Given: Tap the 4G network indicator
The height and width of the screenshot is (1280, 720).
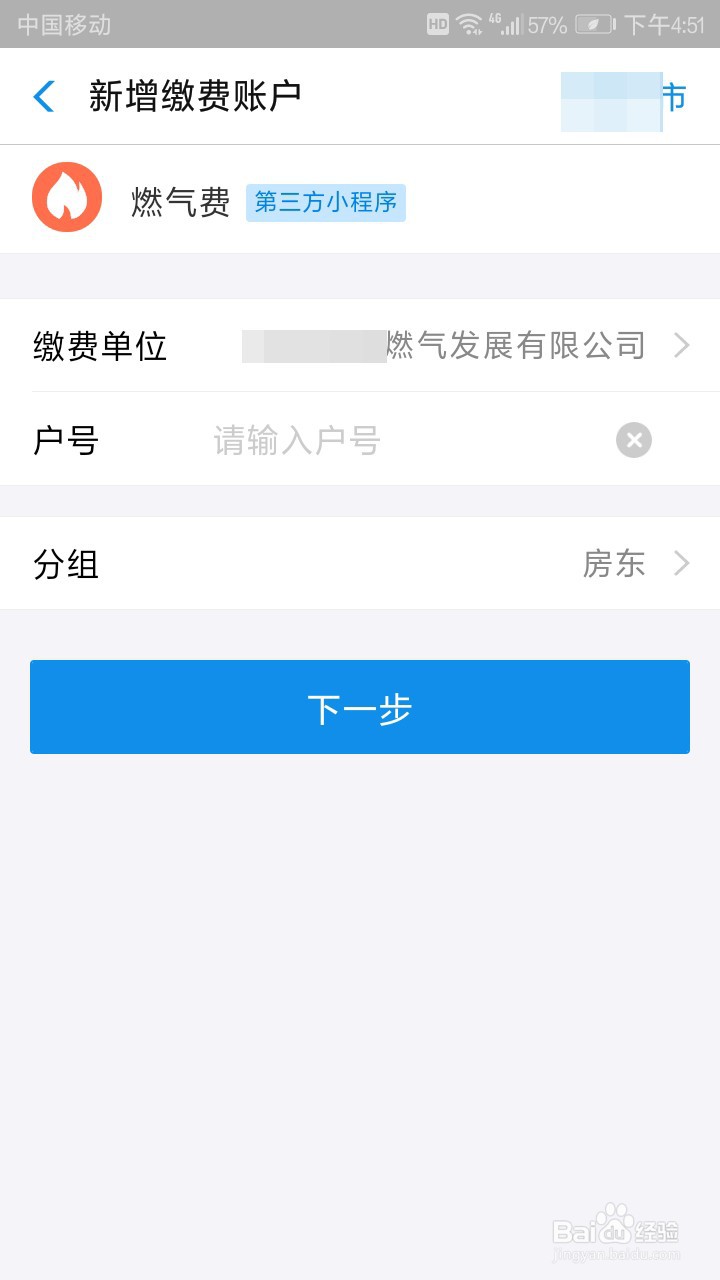Looking at the screenshot, I should click(496, 18).
